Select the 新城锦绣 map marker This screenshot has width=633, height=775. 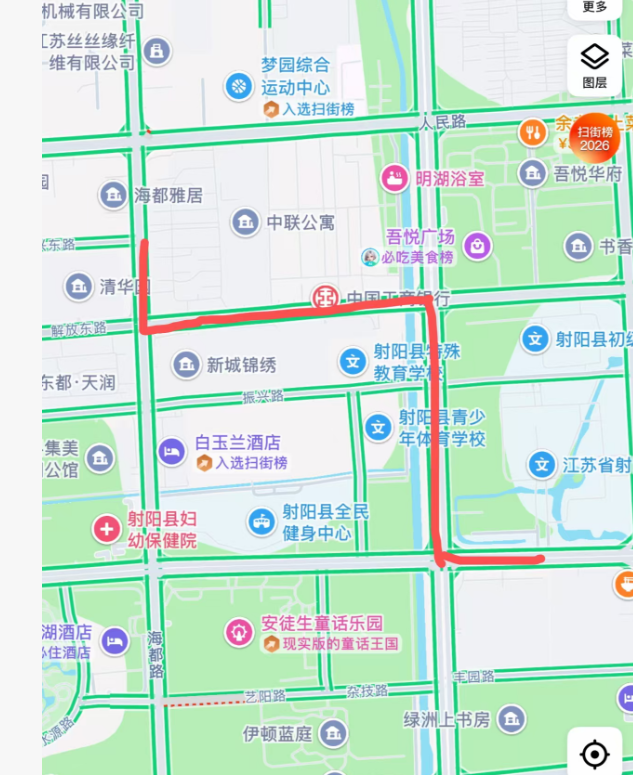185,365
